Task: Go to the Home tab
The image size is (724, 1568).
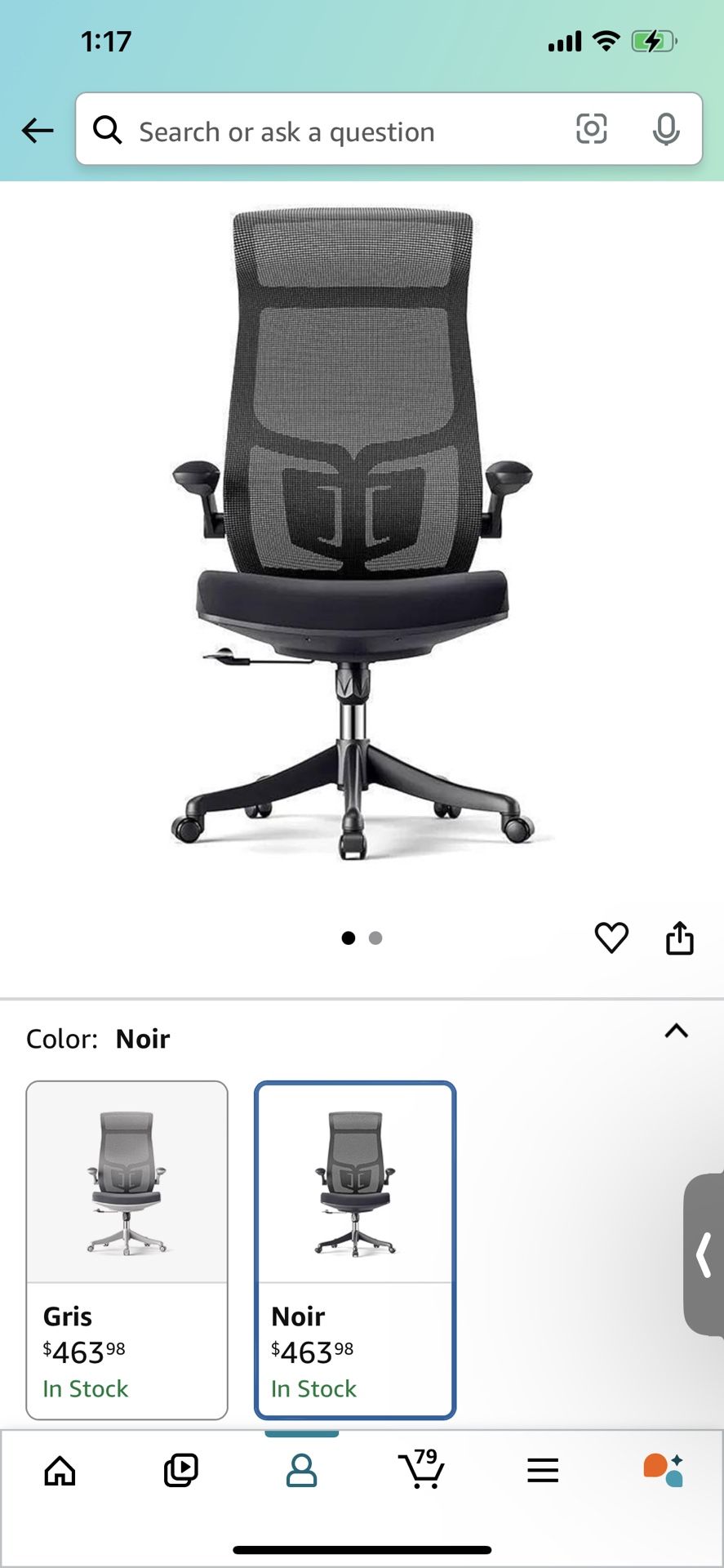Action: (60, 1471)
